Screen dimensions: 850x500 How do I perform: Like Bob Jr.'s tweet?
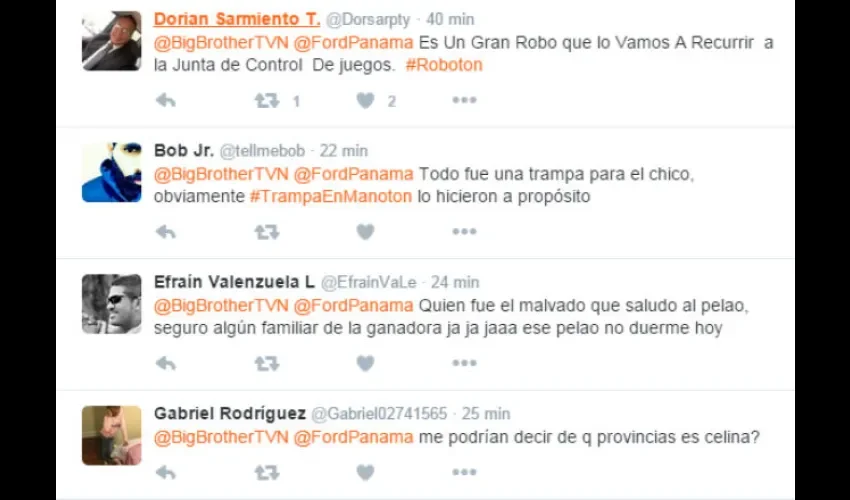[x=365, y=232]
